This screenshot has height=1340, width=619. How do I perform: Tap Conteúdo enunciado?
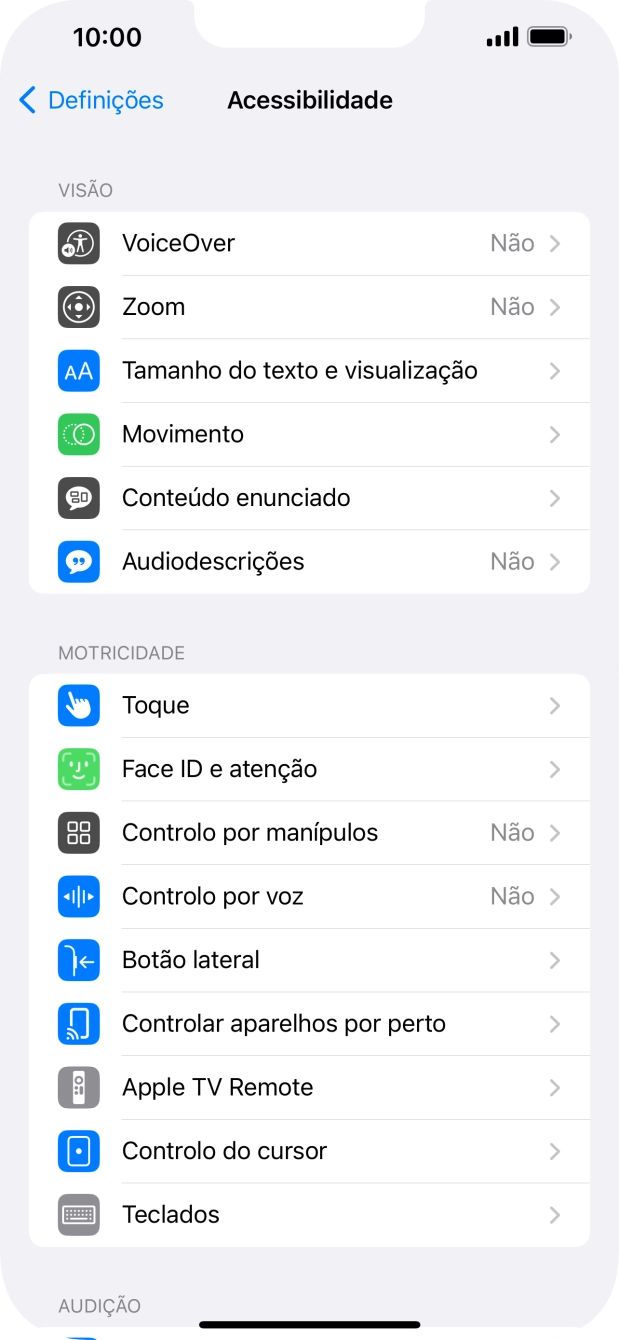pyautogui.click(x=309, y=498)
